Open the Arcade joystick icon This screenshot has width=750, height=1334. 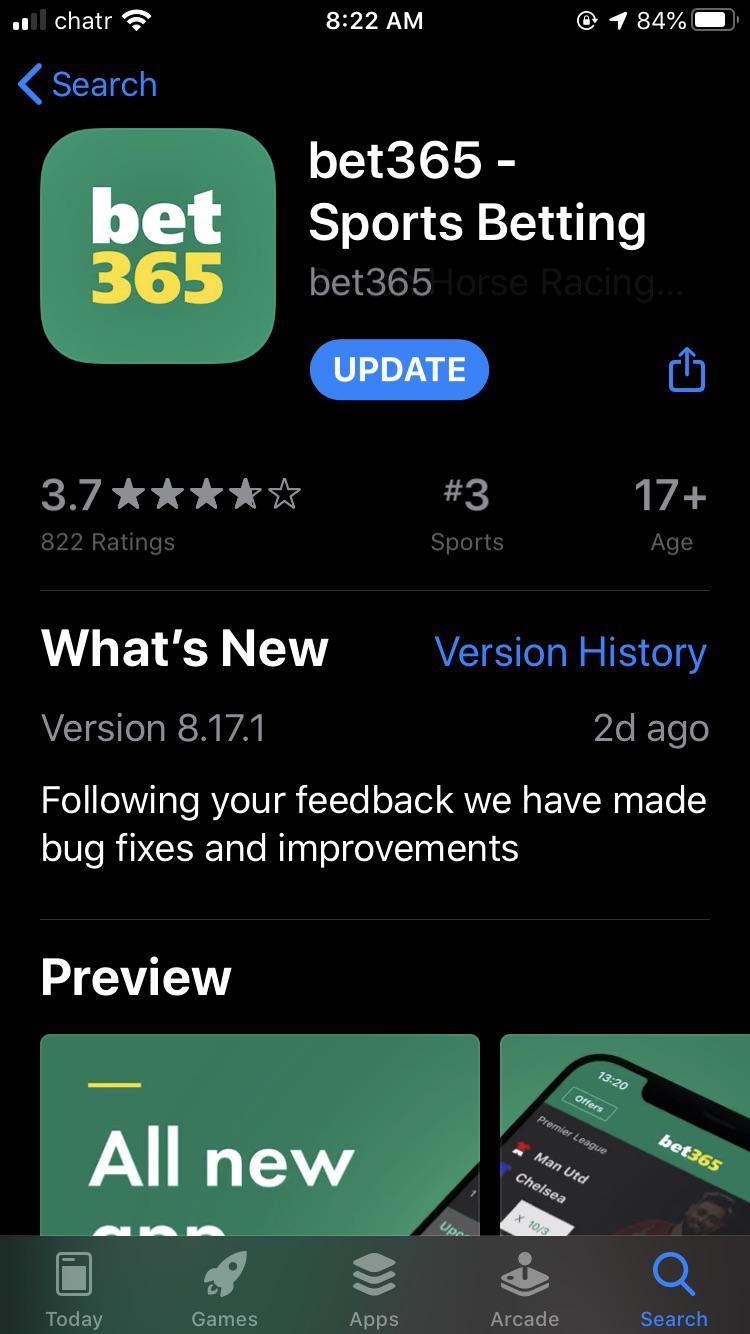point(524,1276)
